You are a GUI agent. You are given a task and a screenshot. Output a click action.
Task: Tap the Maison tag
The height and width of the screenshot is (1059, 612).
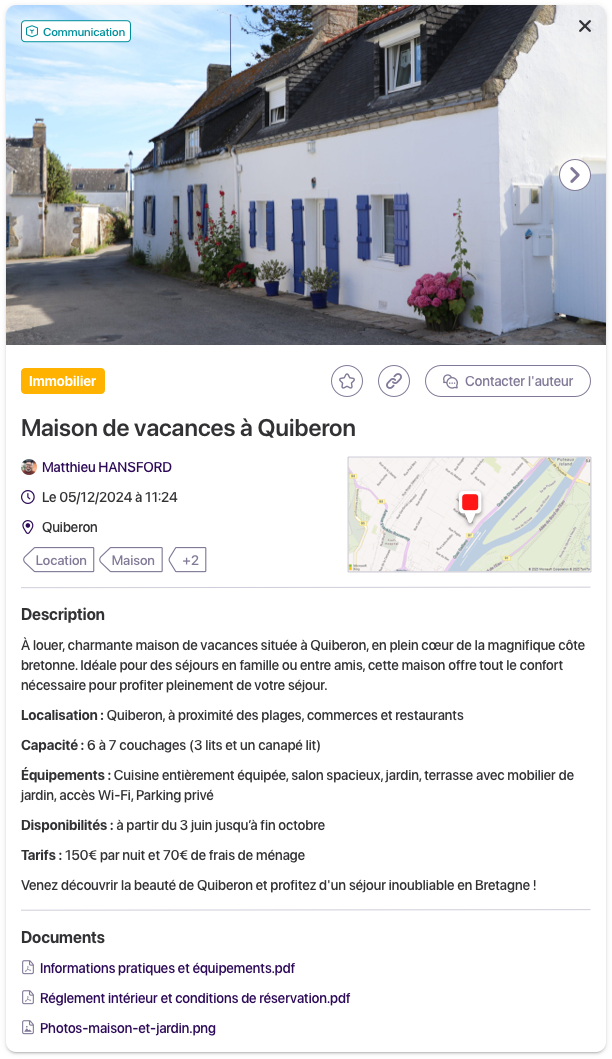coord(132,560)
